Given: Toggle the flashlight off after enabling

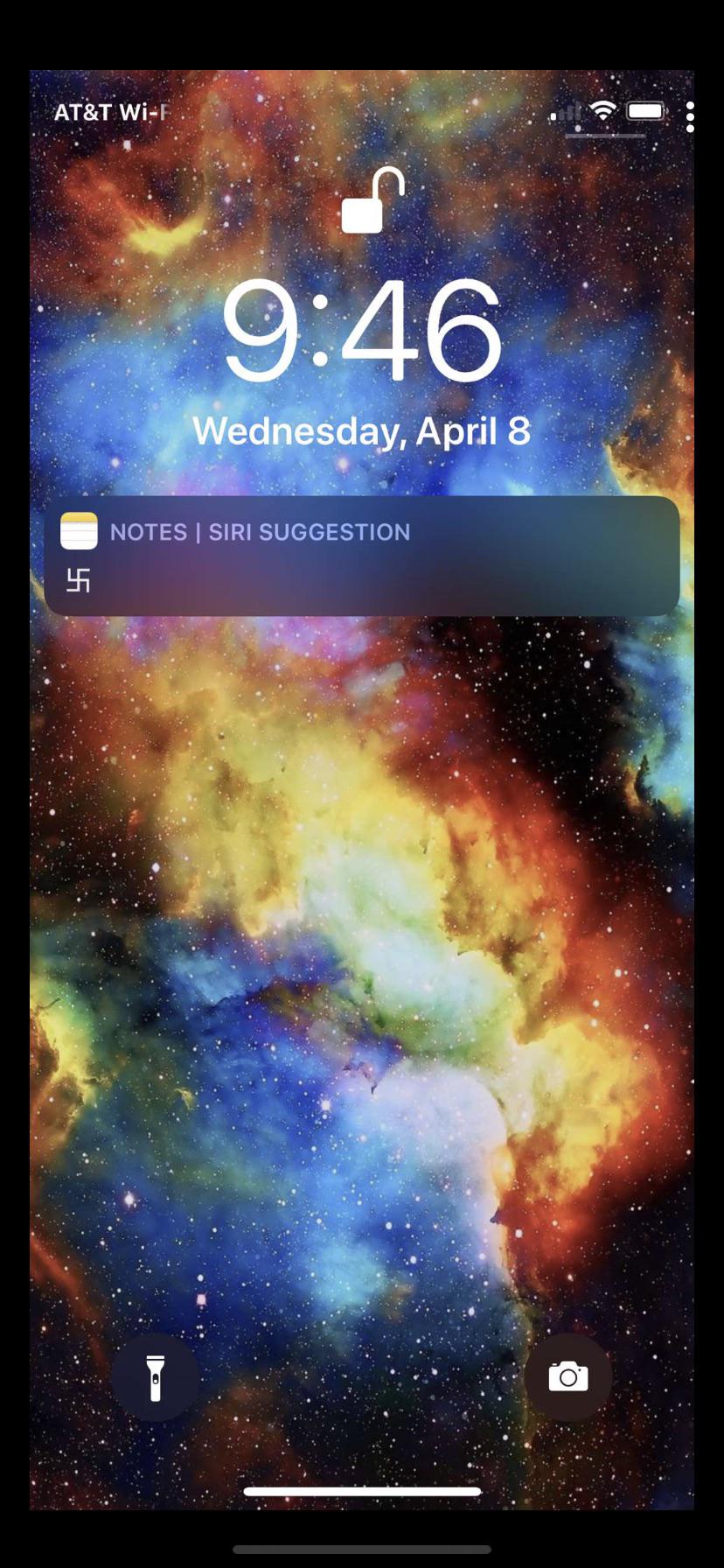Looking at the screenshot, I should (155, 1376).
